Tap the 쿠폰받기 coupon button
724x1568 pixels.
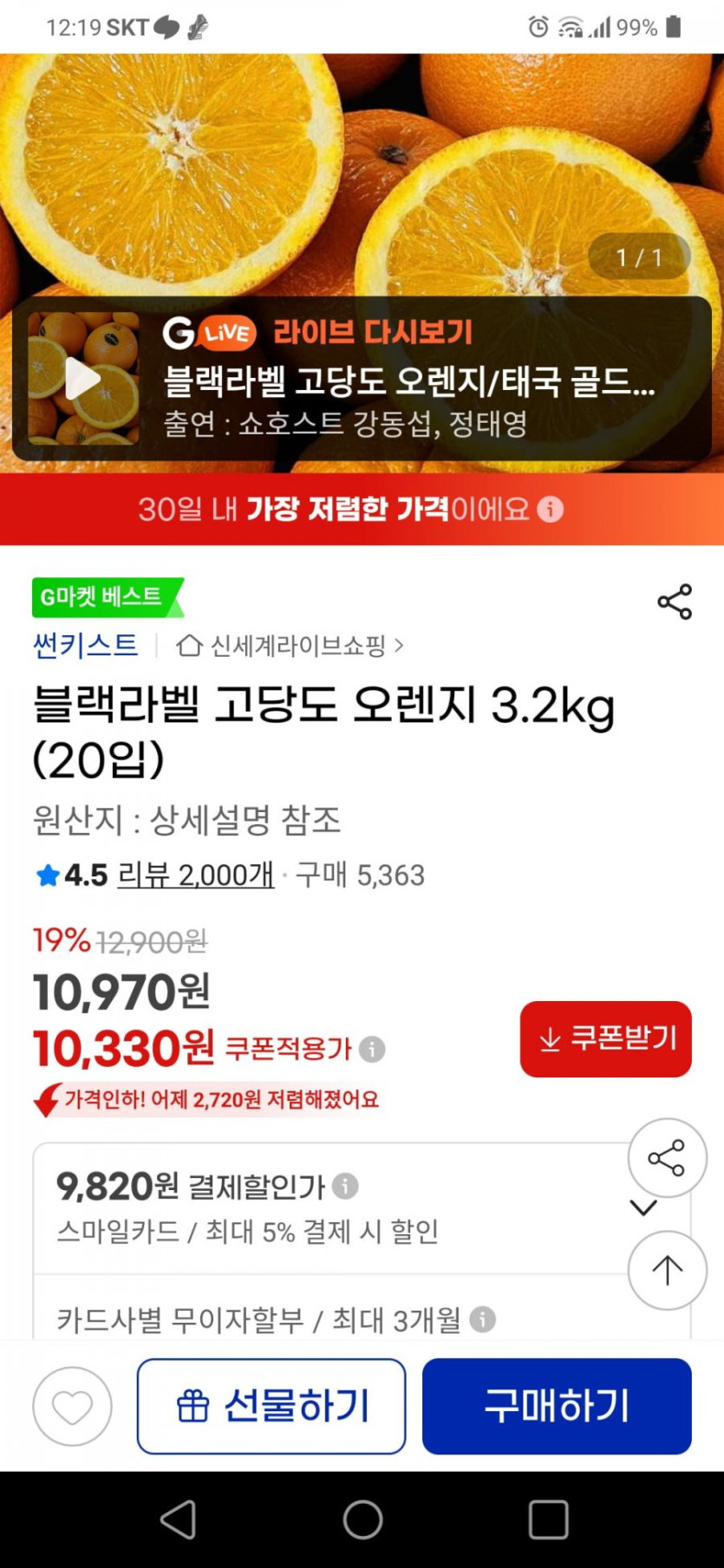tap(604, 1039)
